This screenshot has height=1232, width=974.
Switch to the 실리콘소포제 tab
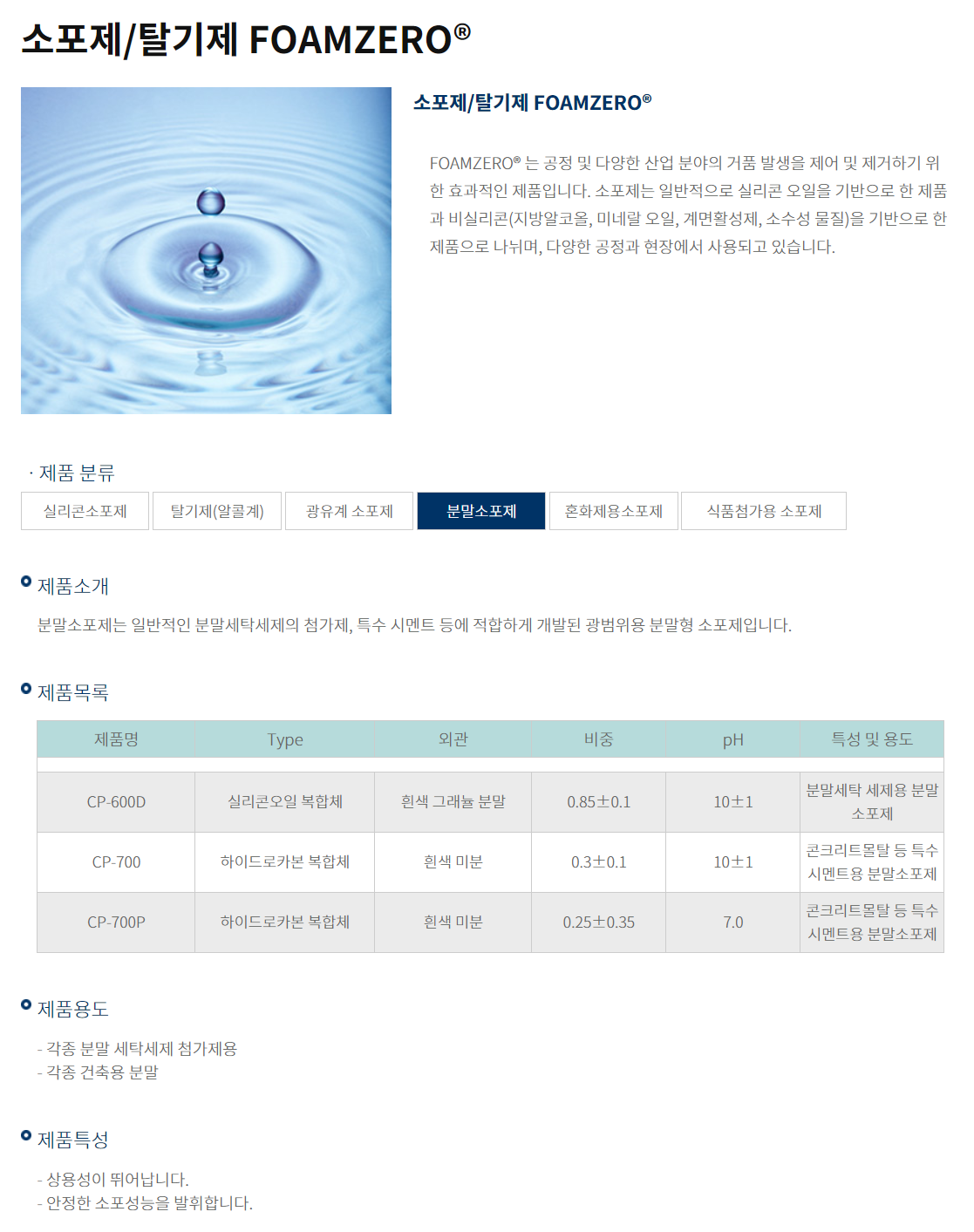pyautogui.click(x=85, y=511)
